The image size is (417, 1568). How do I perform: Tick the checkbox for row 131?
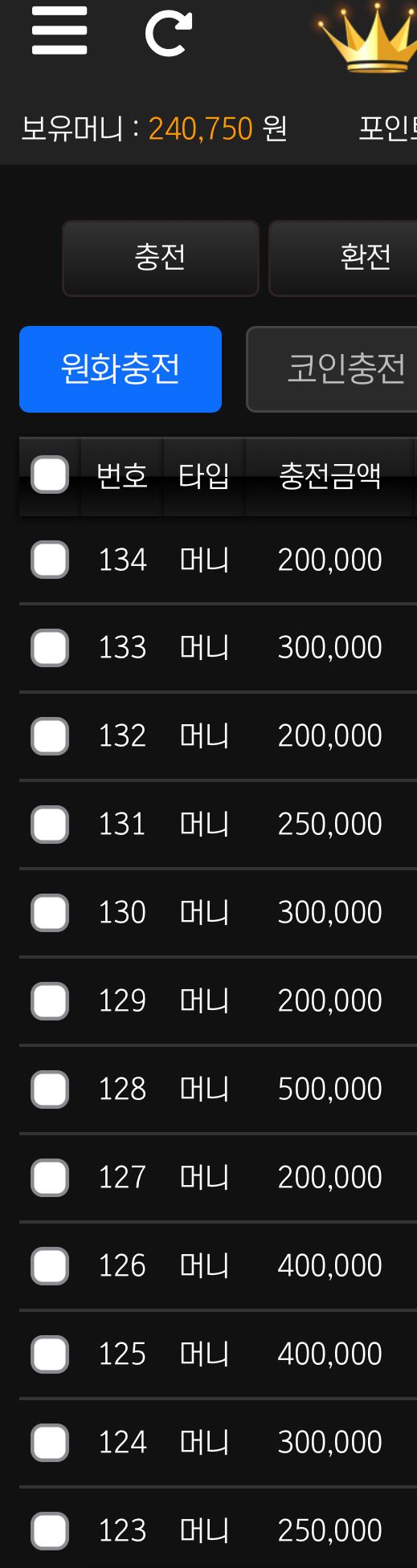(x=50, y=825)
